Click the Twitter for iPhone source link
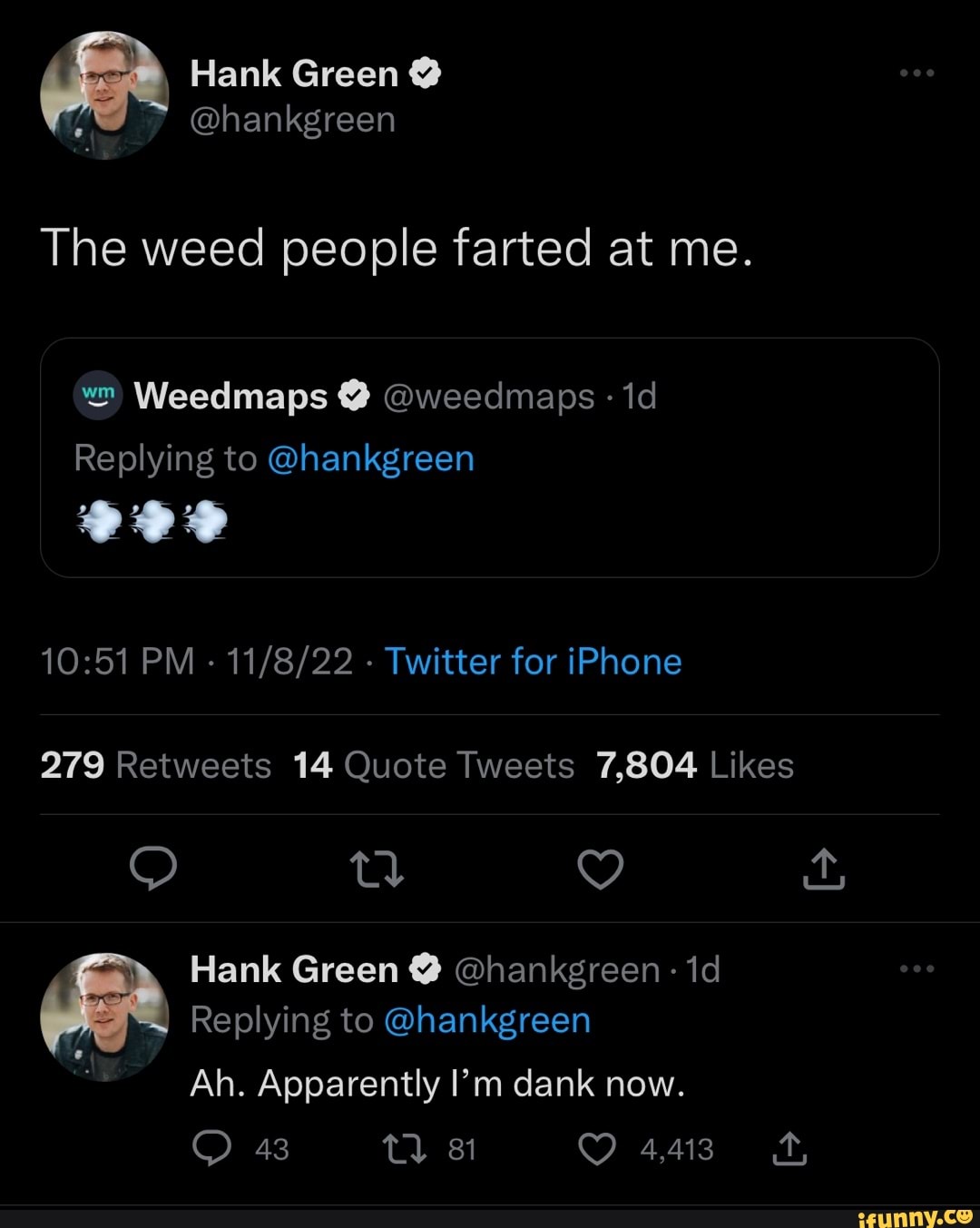 pyautogui.click(x=533, y=662)
